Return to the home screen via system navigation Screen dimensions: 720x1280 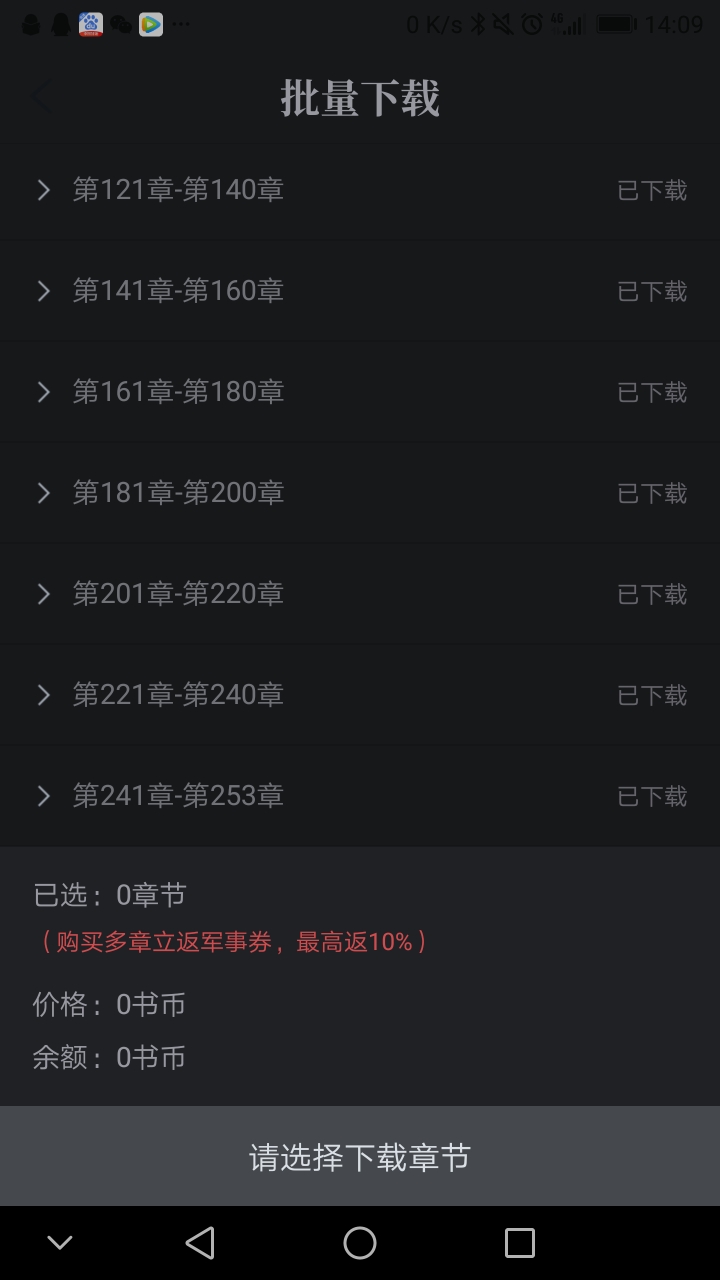[360, 1243]
